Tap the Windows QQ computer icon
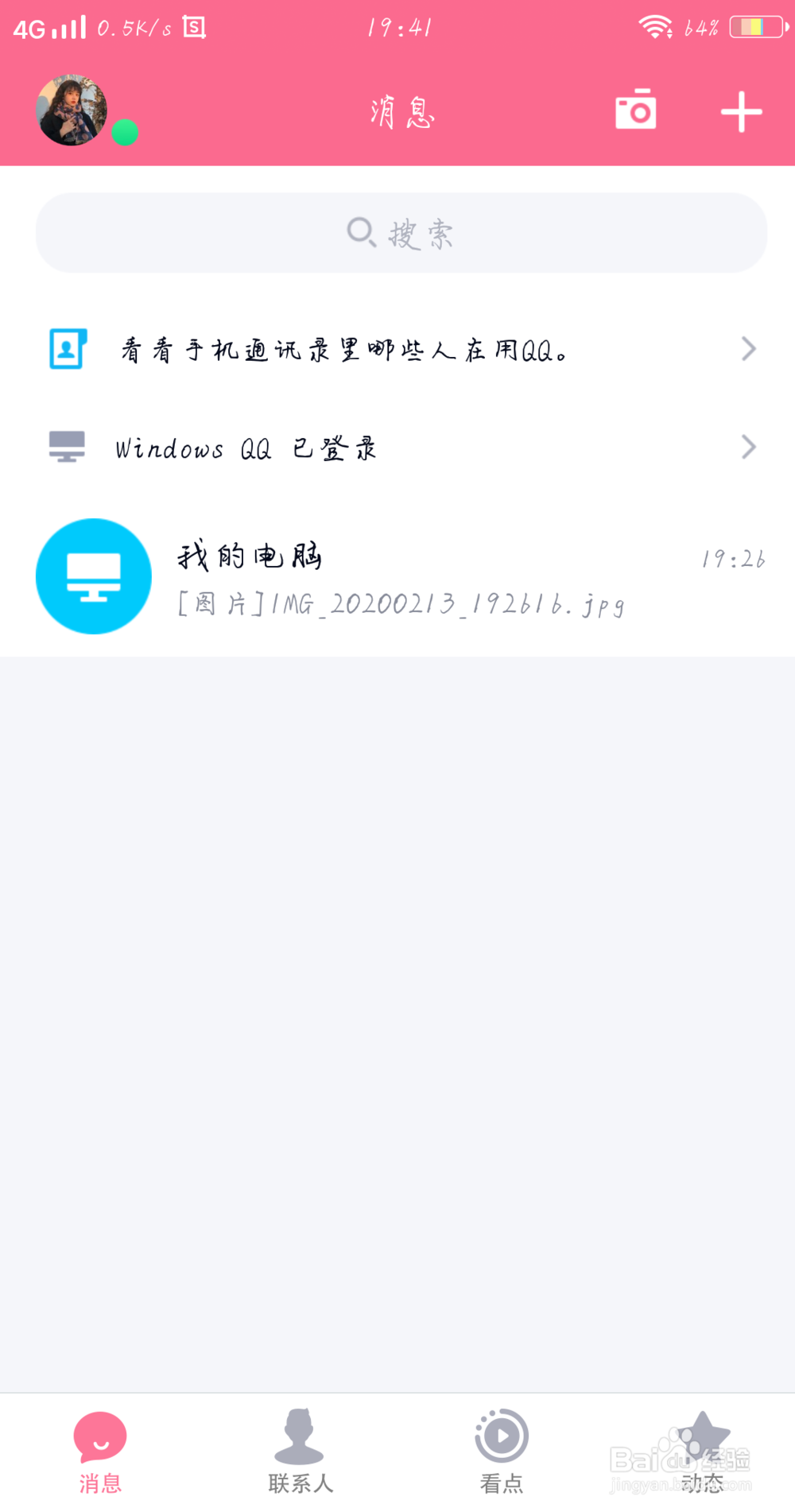795x1512 pixels. (x=67, y=447)
